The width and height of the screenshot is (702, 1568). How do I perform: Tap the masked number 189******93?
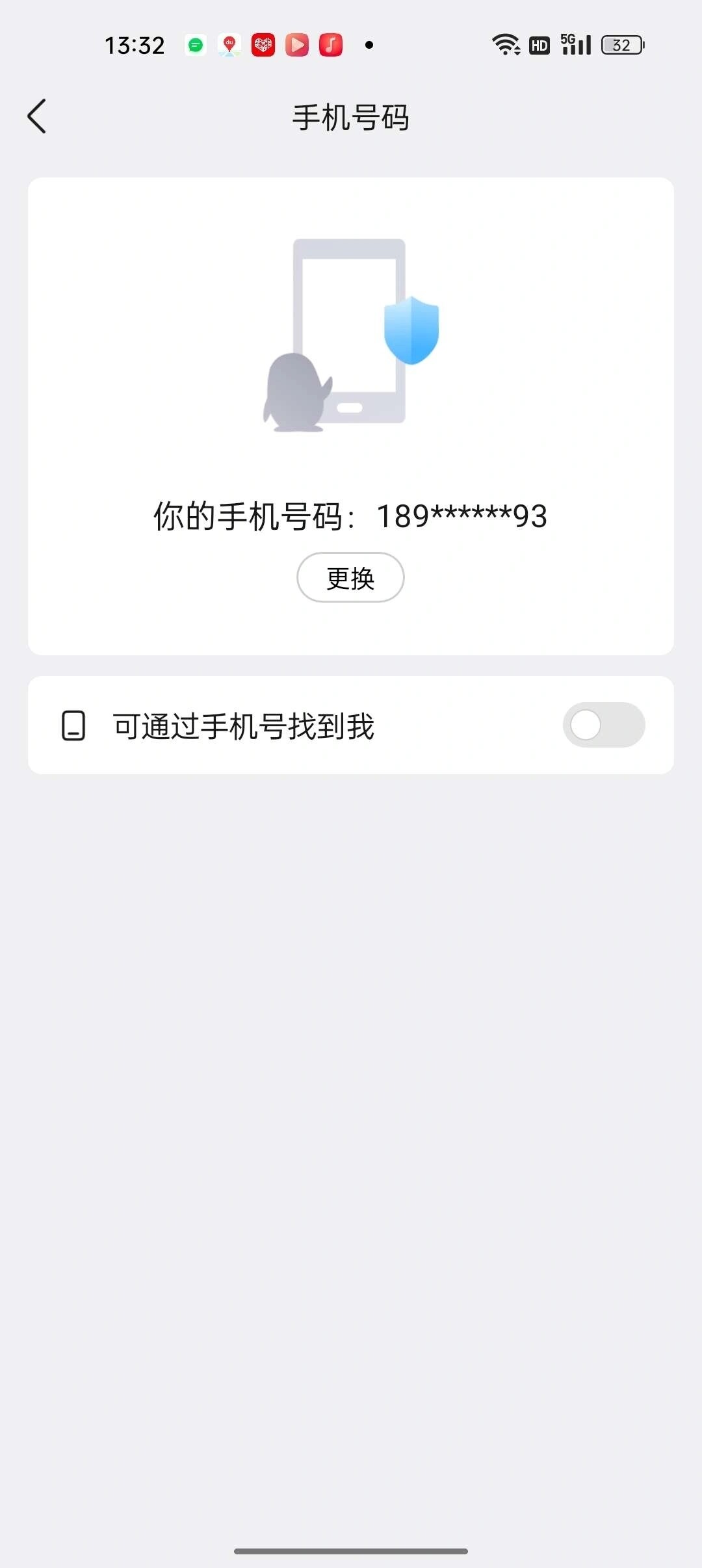461,516
